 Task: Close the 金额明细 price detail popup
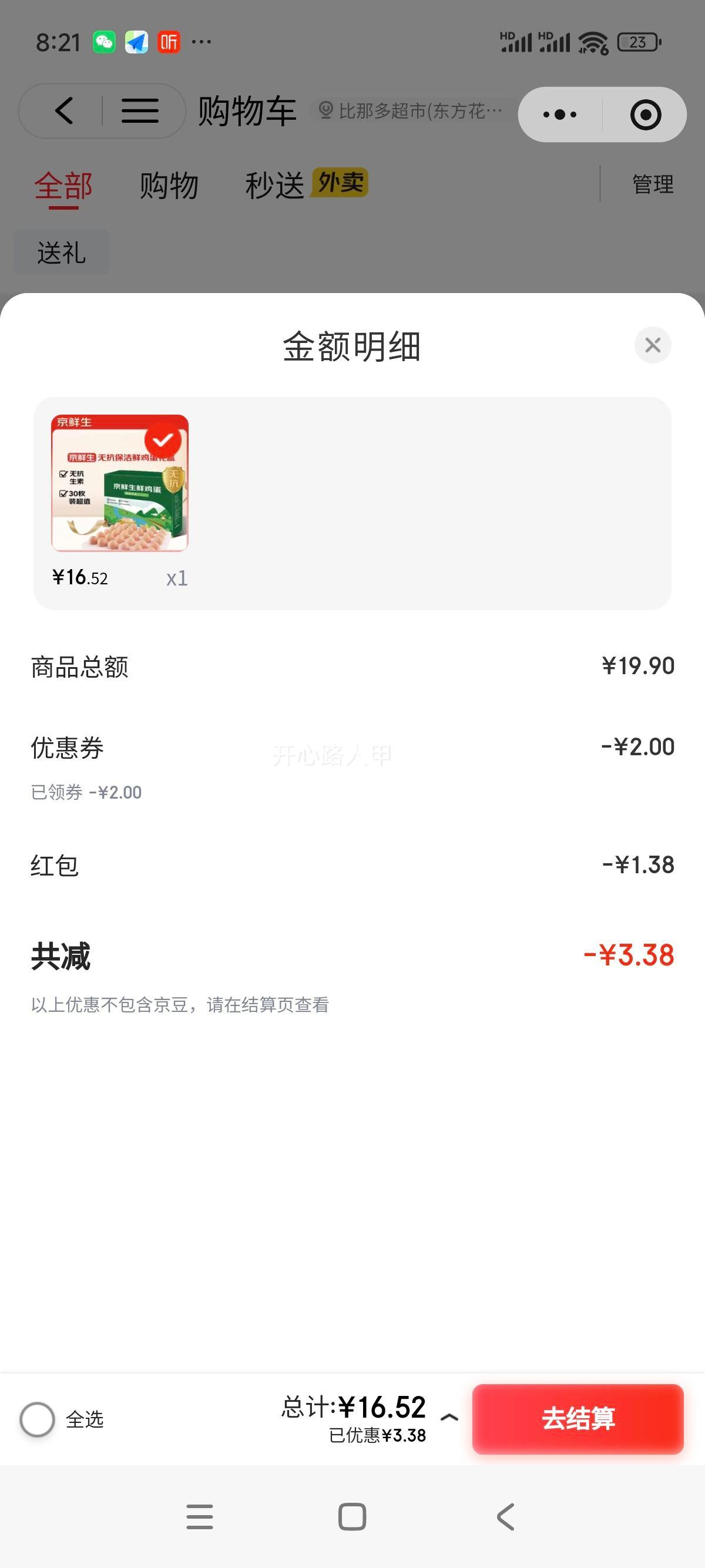coord(652,345)
